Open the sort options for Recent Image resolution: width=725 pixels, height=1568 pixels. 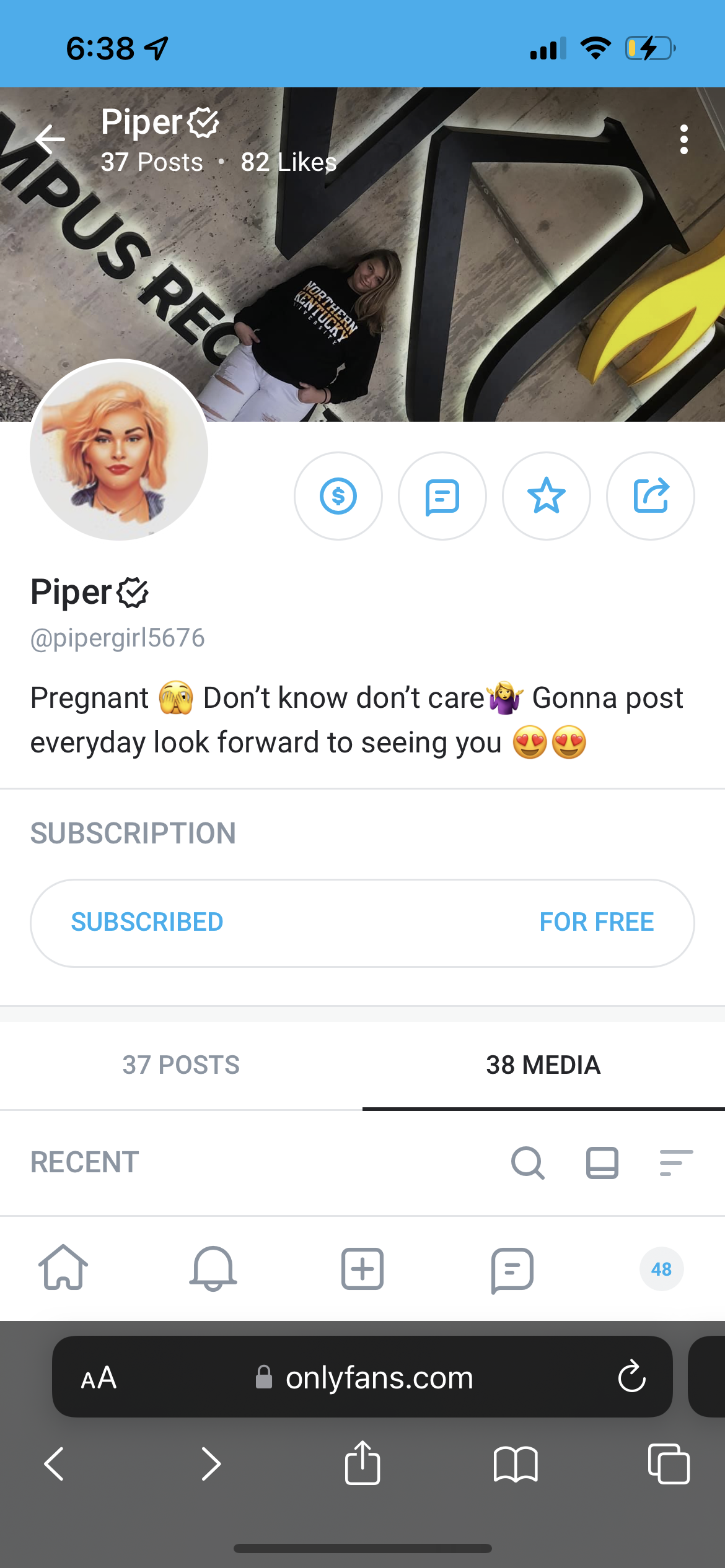tap(676, 1162)
